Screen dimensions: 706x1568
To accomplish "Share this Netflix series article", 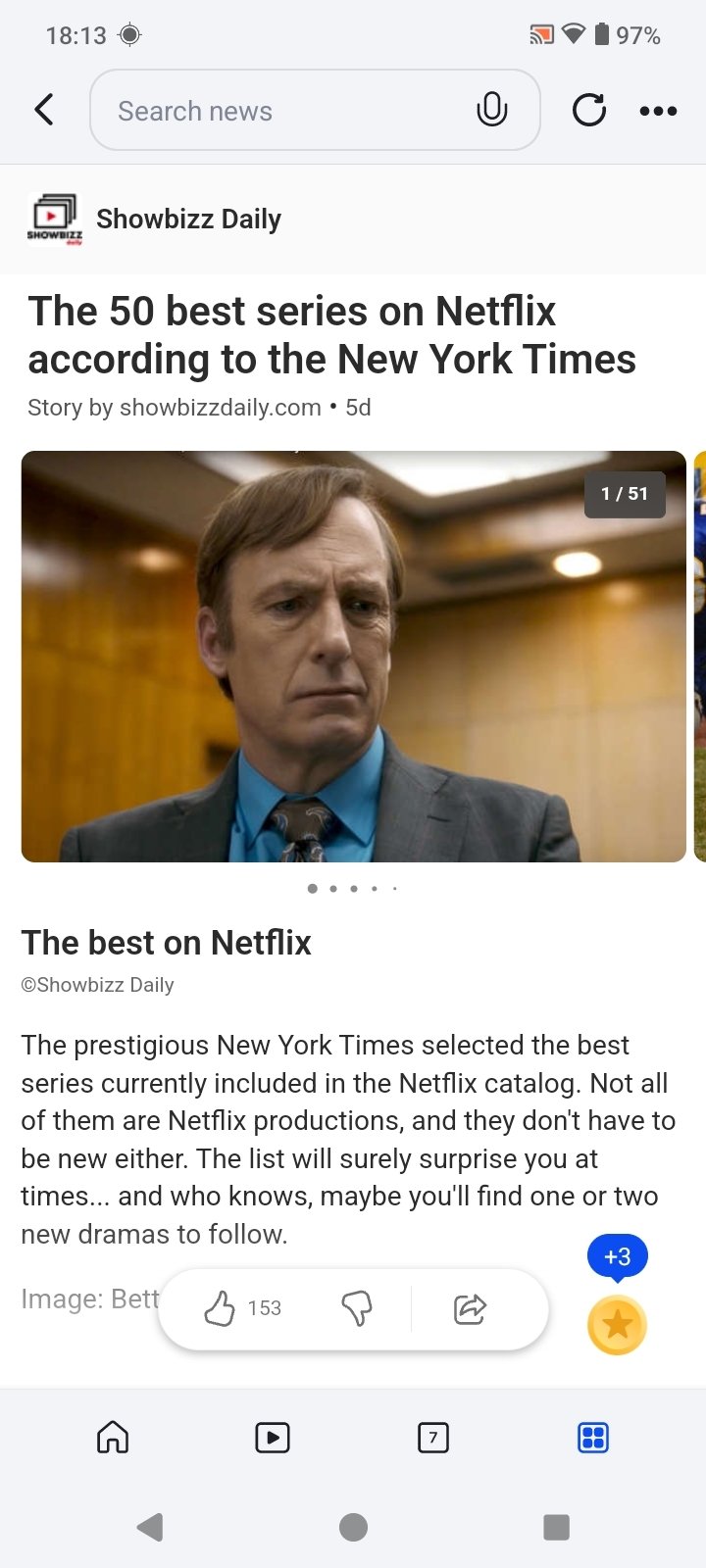I will click(470, 1308).
